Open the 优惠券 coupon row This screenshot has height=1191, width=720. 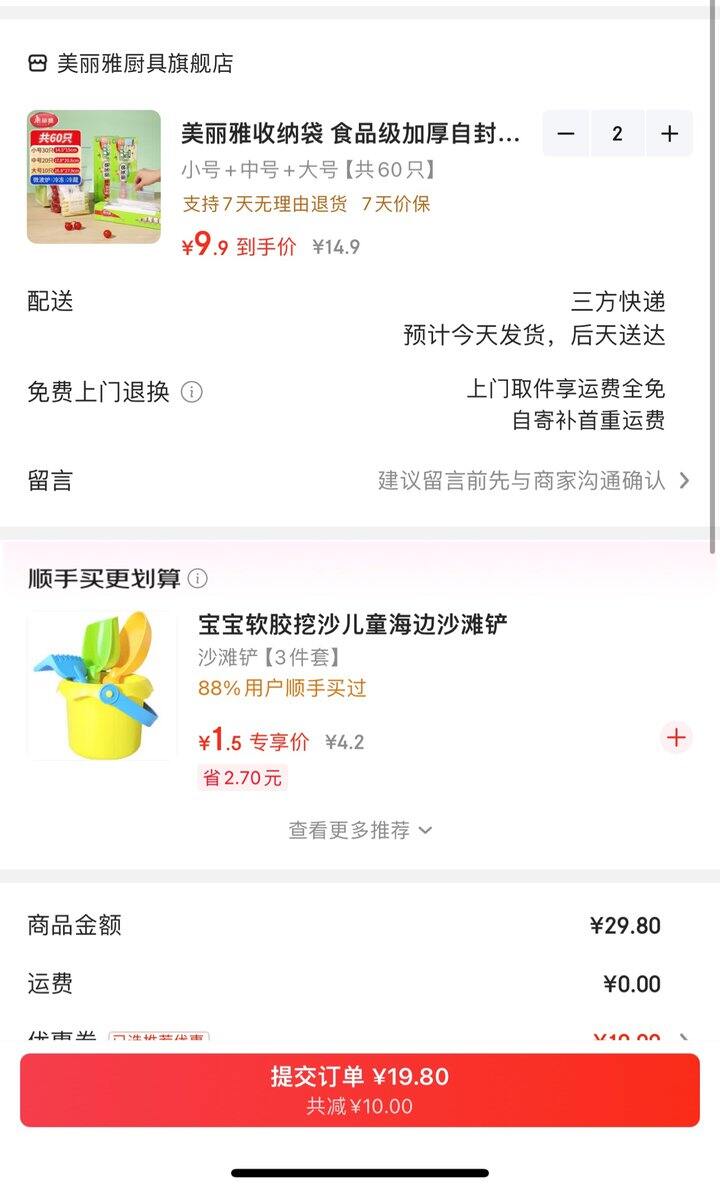click(360, 1037)
